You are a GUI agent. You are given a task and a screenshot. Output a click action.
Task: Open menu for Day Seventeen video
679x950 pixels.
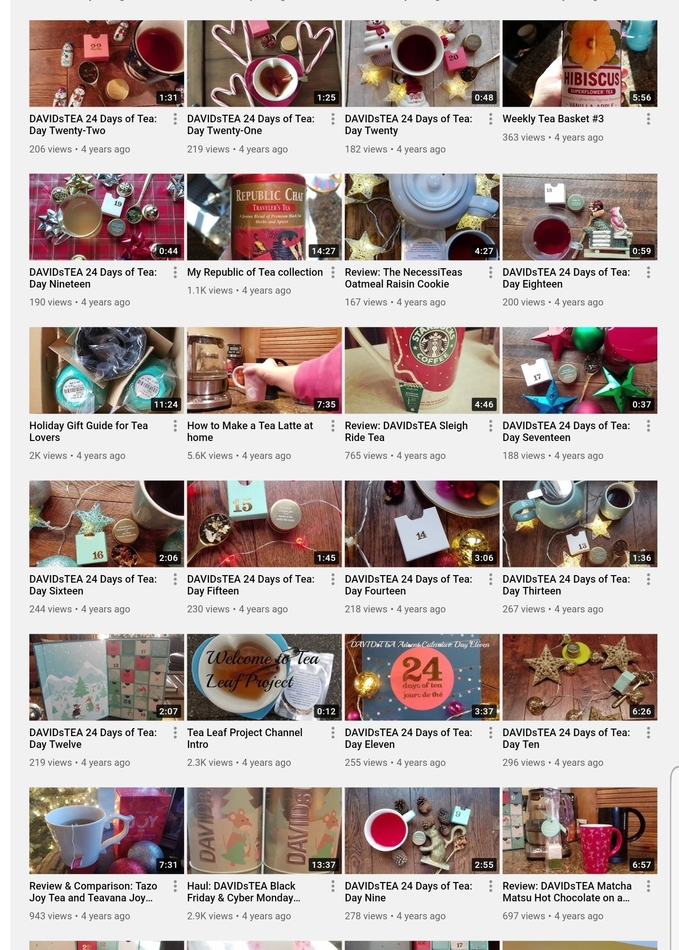(x=648, y=426)
